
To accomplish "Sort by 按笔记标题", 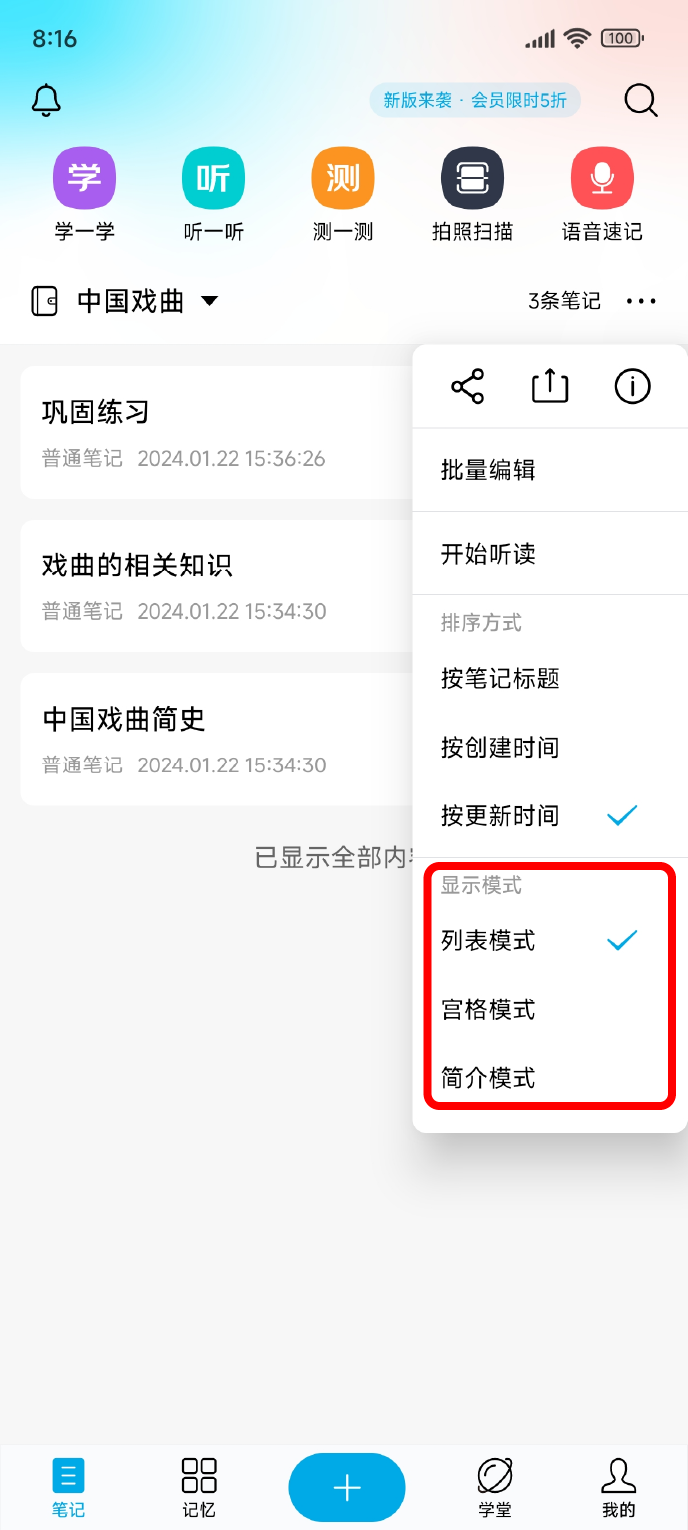I will coord(550,679).
